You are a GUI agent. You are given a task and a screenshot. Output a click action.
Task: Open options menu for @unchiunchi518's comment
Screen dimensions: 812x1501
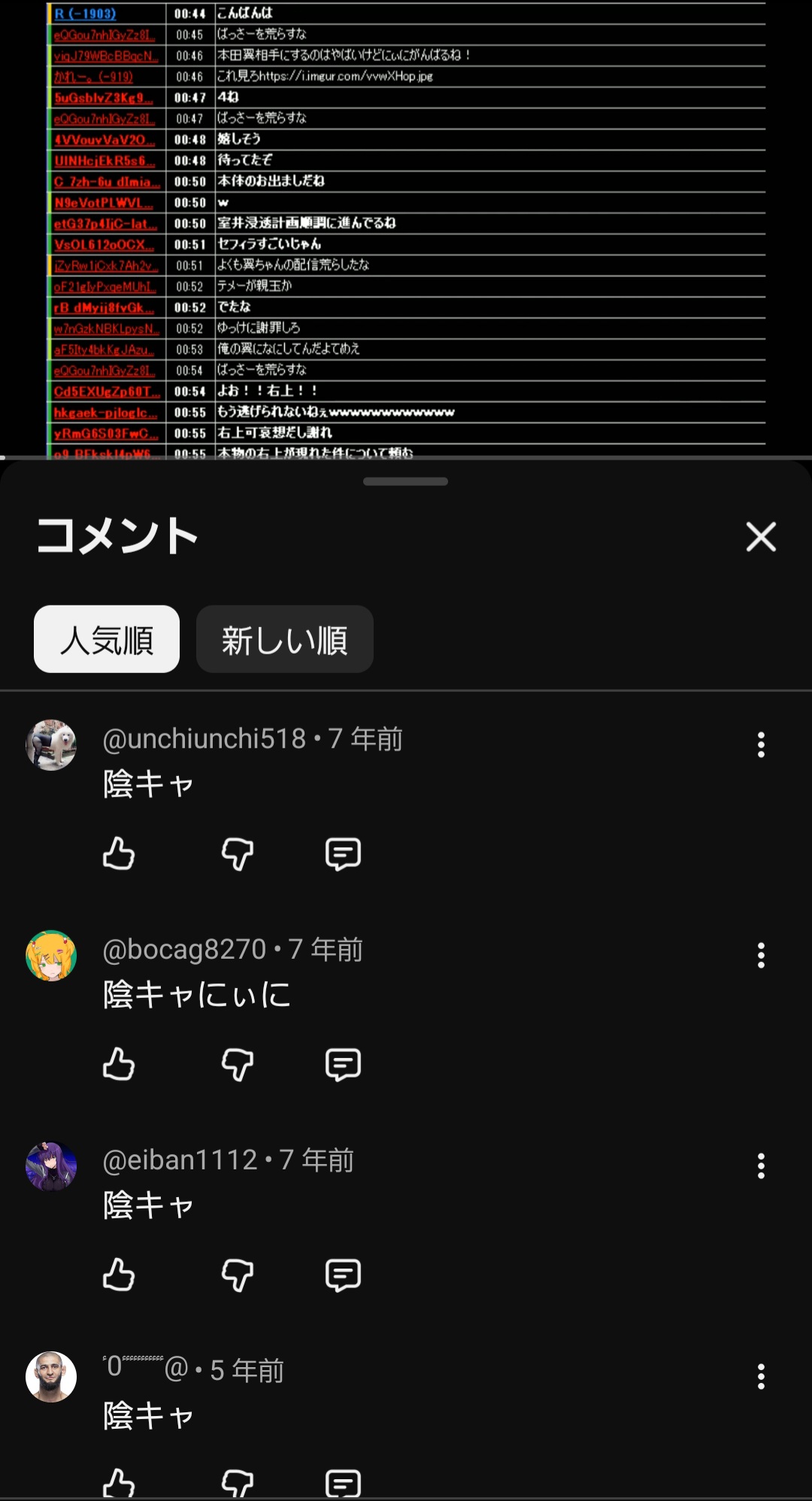point(761,744)
